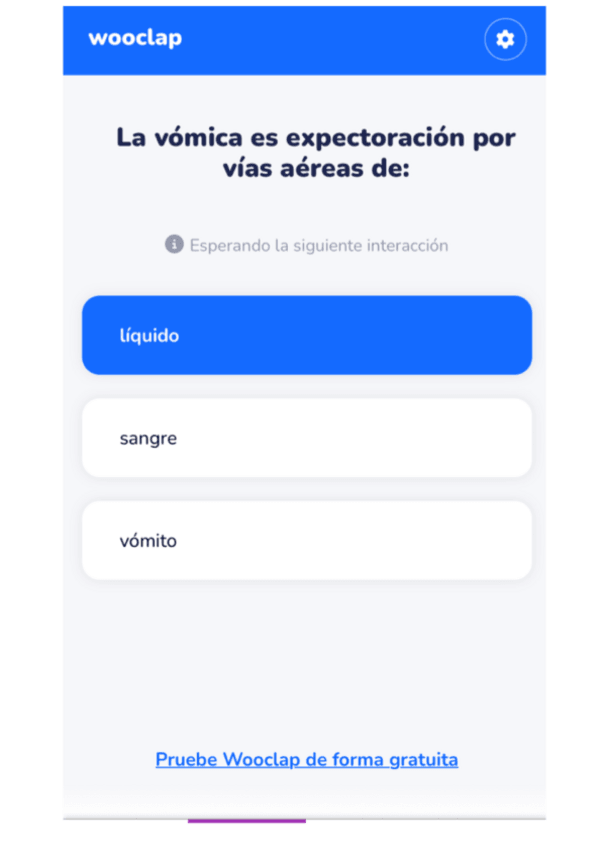601x848 pixels.
Task: Pick the 'vómito' answer option
Action: point(306,541)
